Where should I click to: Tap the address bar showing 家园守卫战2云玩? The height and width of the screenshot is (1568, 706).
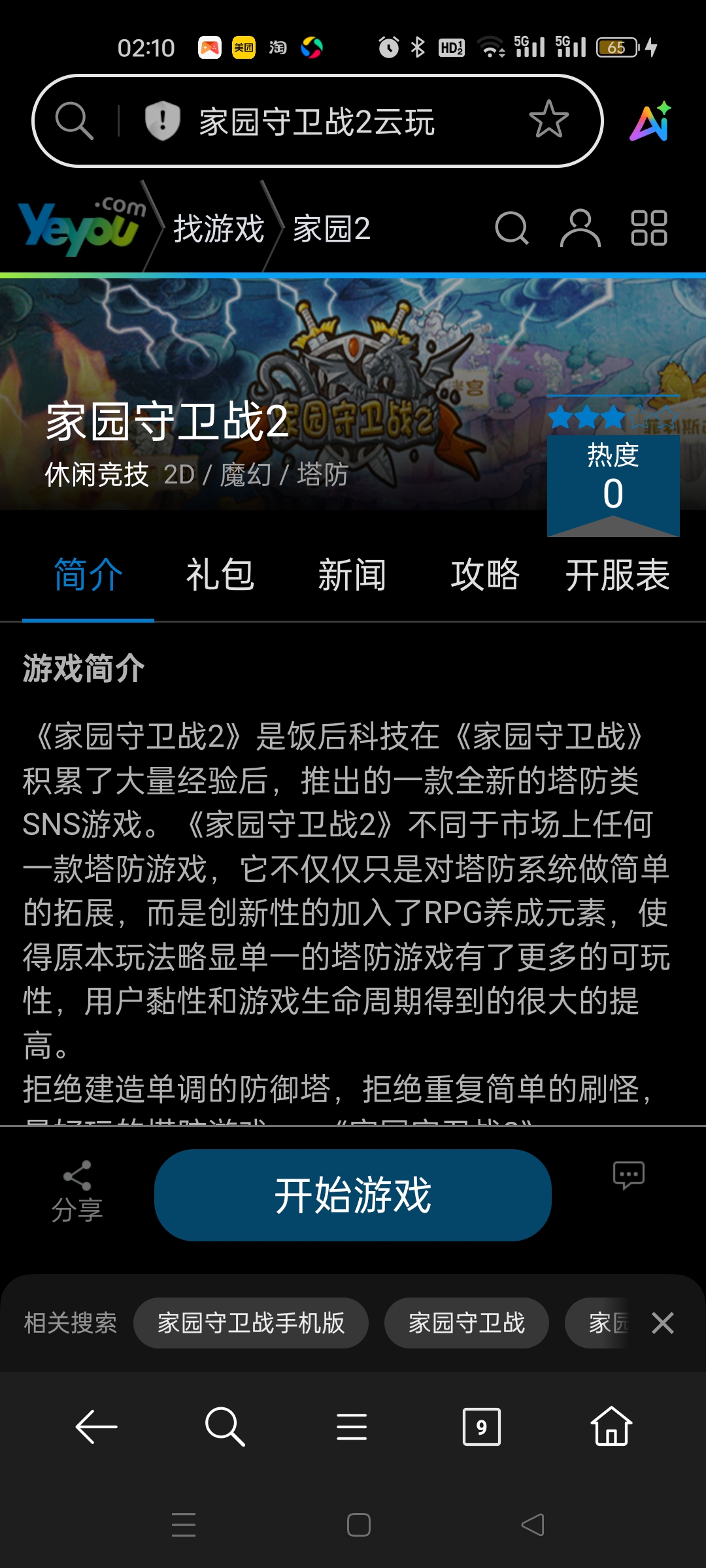pyautogui.click(x=316, y=122)
